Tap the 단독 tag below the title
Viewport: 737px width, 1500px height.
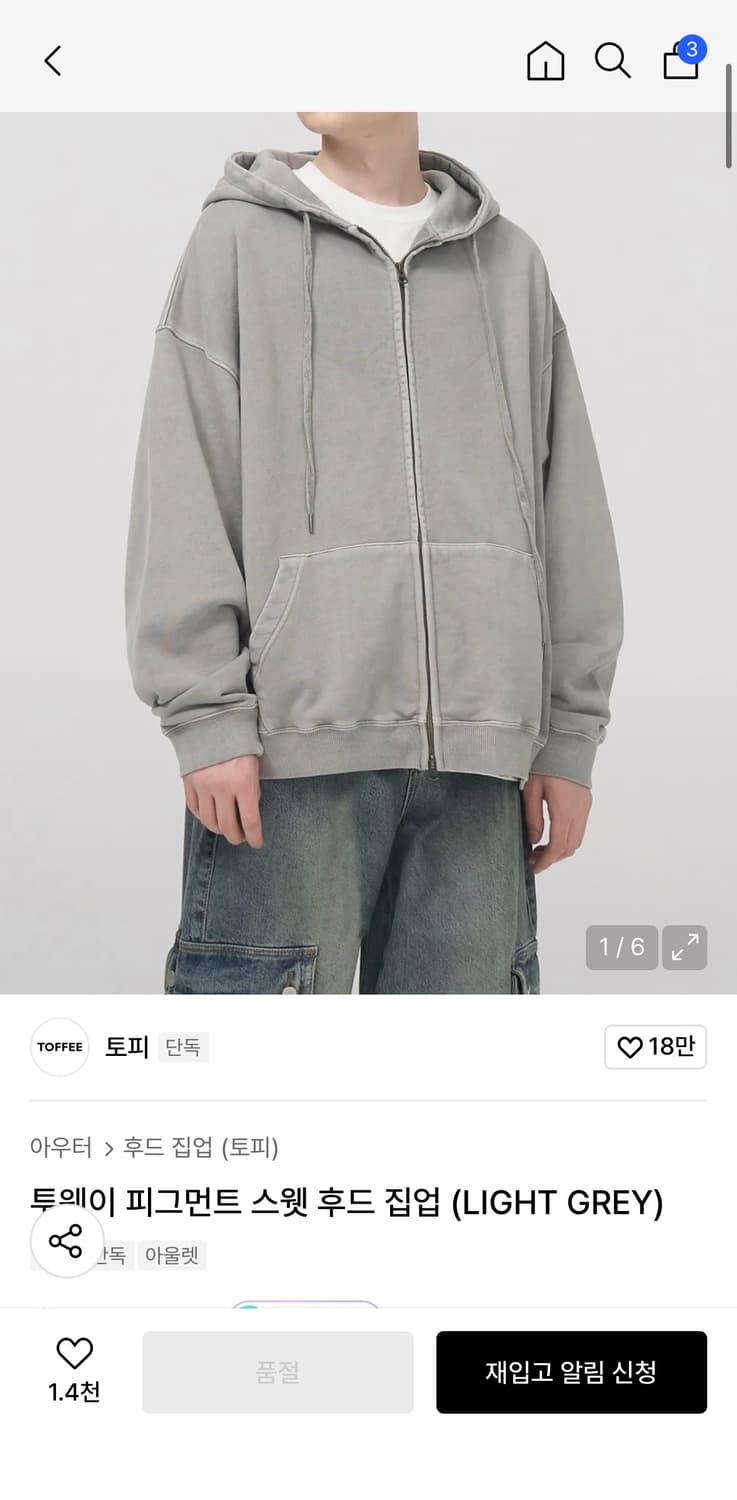[x=112, y=1254]
